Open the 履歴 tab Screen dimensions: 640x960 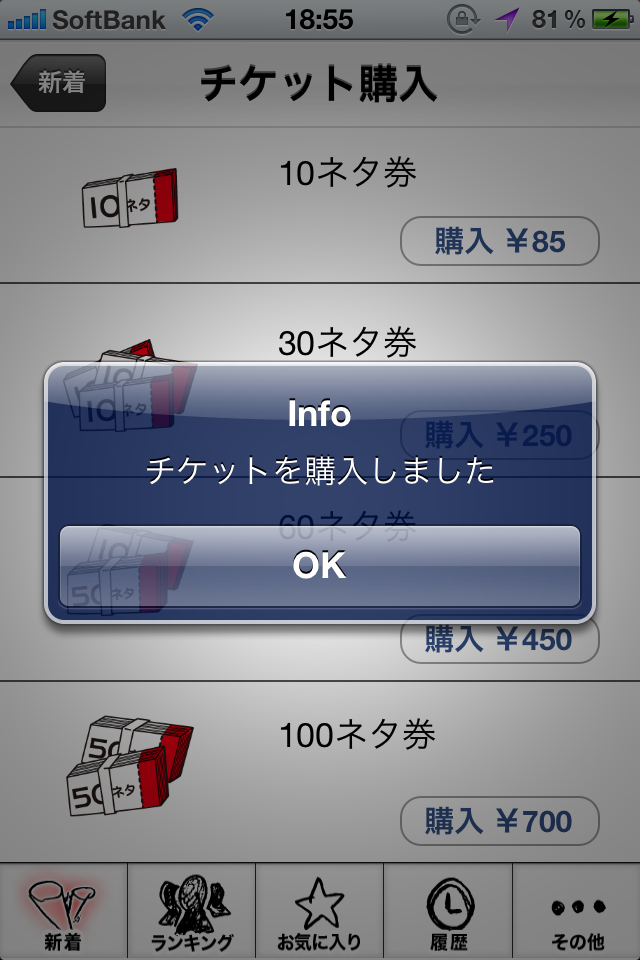[x=448, y=912]
